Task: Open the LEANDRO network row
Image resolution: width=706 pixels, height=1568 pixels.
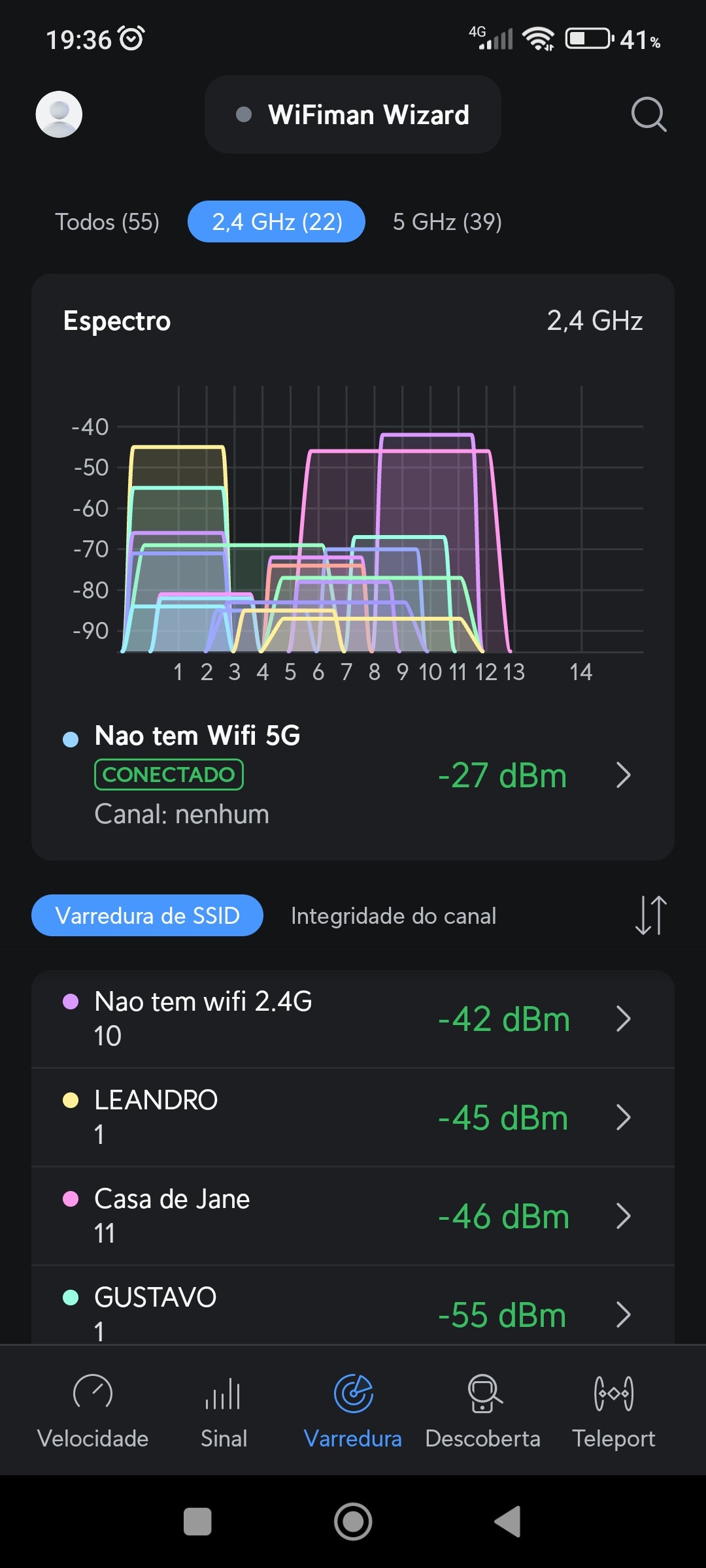Action: click(353, 1117)
